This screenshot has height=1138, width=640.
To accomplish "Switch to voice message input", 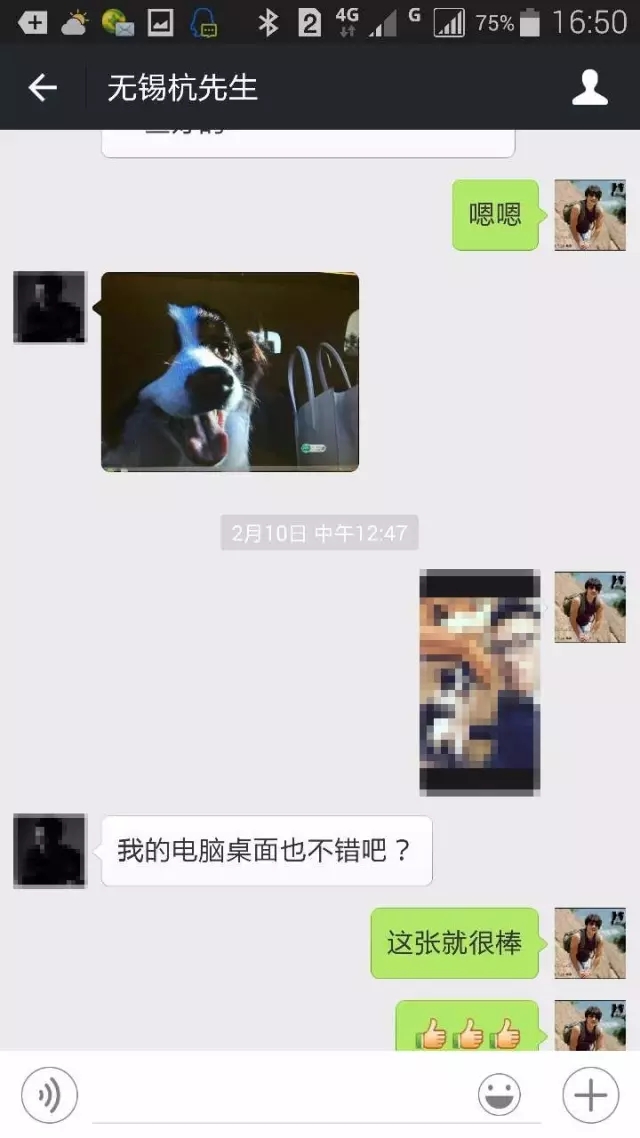I will click(x=49, y=1095).
